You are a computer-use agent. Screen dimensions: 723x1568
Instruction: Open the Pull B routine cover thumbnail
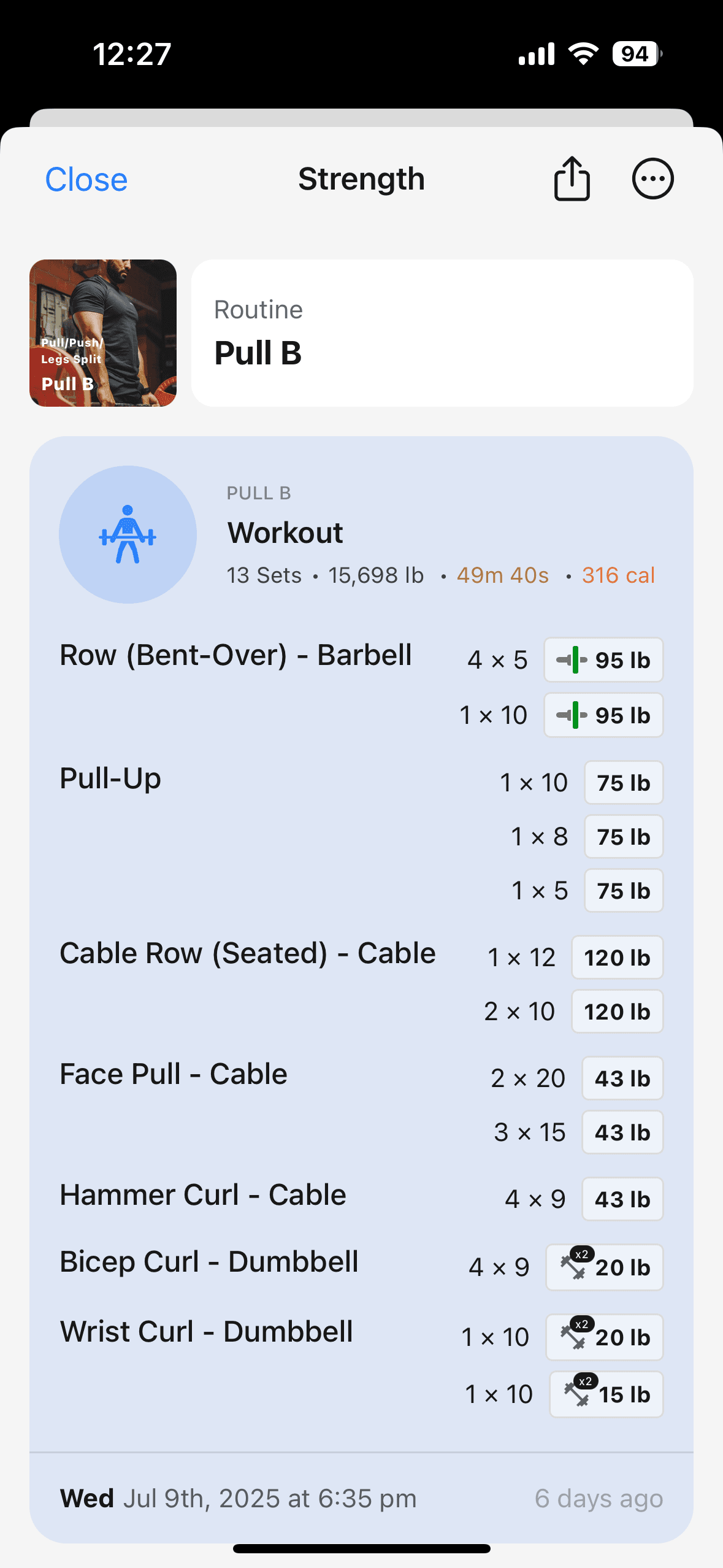pos(103,332)
